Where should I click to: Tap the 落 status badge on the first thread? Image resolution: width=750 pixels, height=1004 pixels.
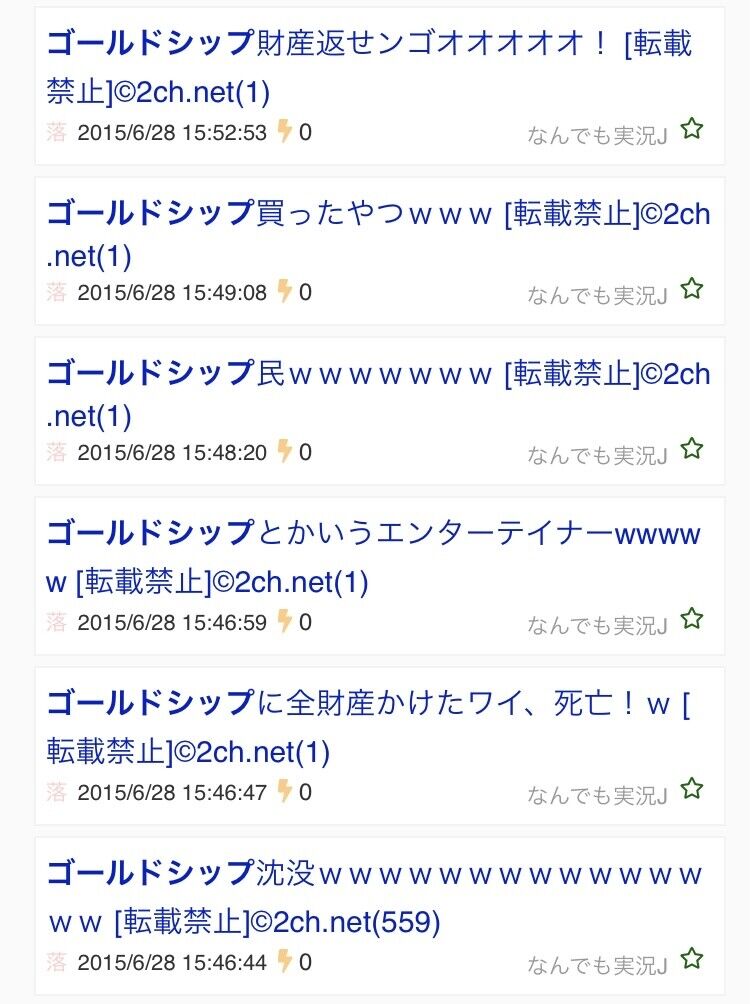(57, 131)
